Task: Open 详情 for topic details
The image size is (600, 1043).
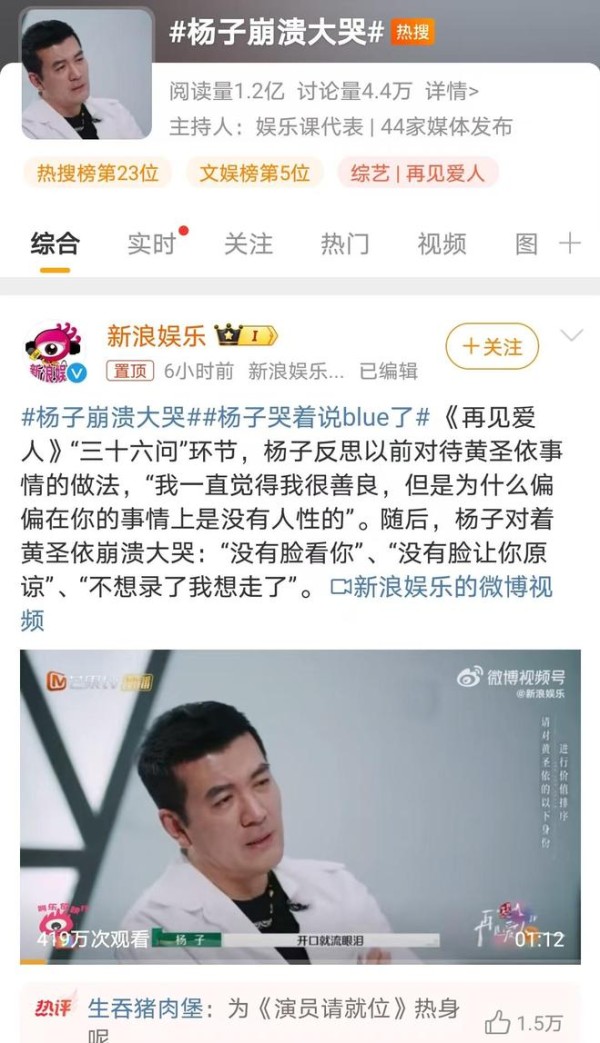Action: (x=452, y=92)
